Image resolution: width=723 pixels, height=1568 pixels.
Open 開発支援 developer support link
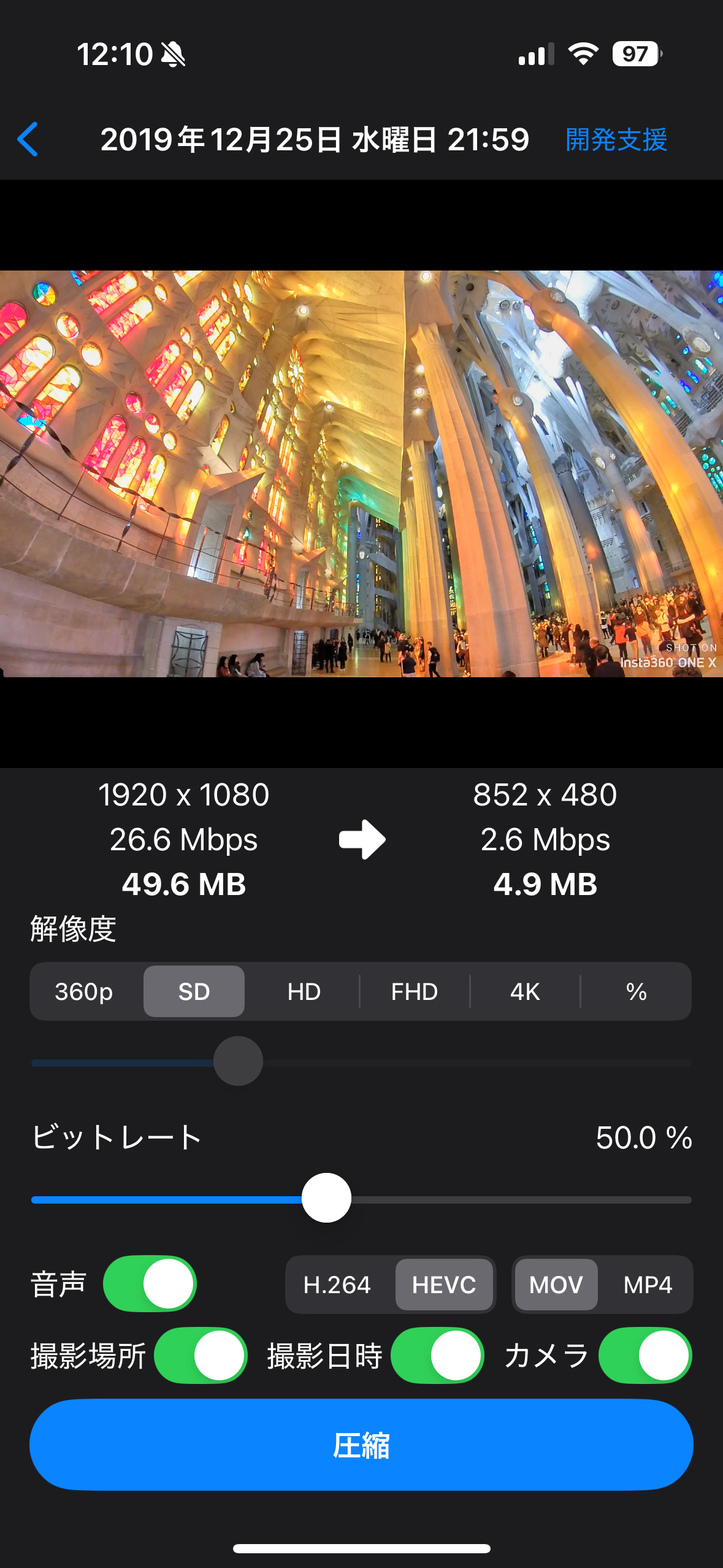[616, 140]
